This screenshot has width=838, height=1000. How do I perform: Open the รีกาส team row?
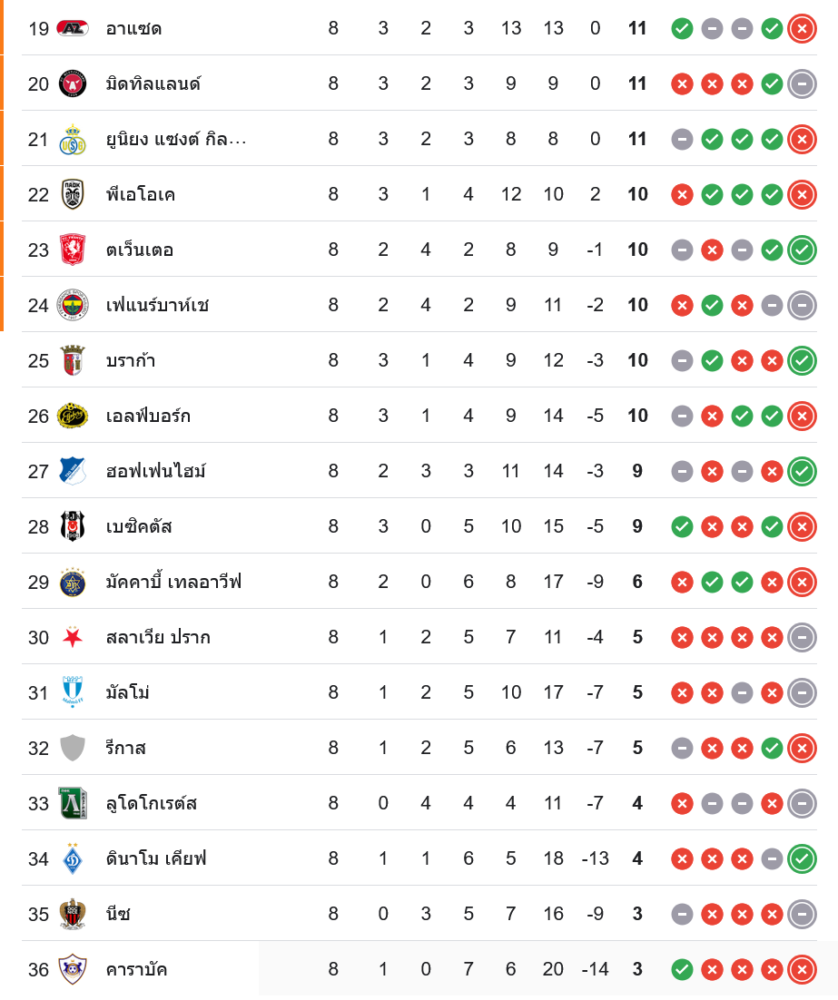[x=126, y=748]
